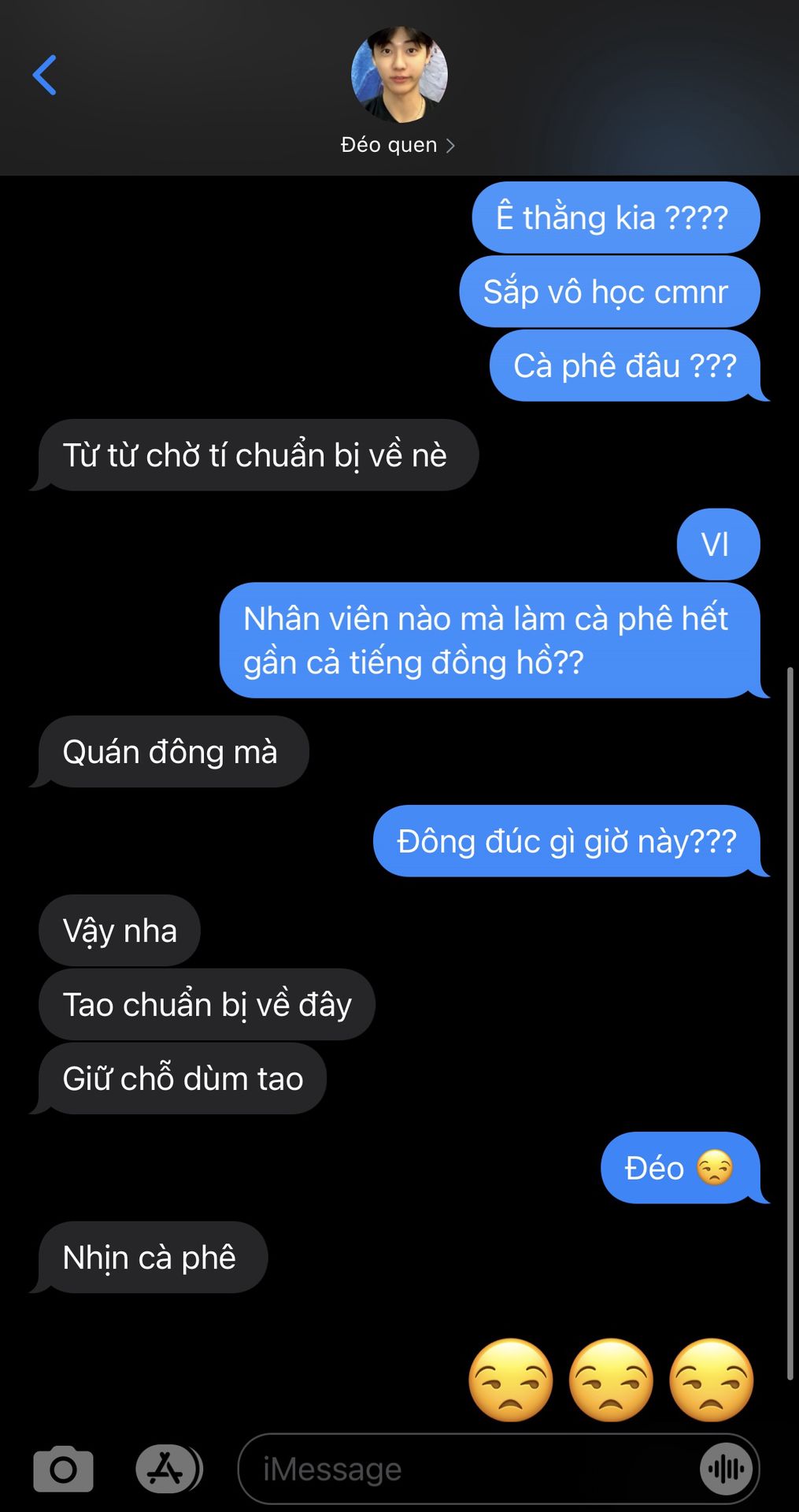The image size is (799, 1512).
Task: Open the App Store apps drawer
Action: click(x=167, y=1469)
